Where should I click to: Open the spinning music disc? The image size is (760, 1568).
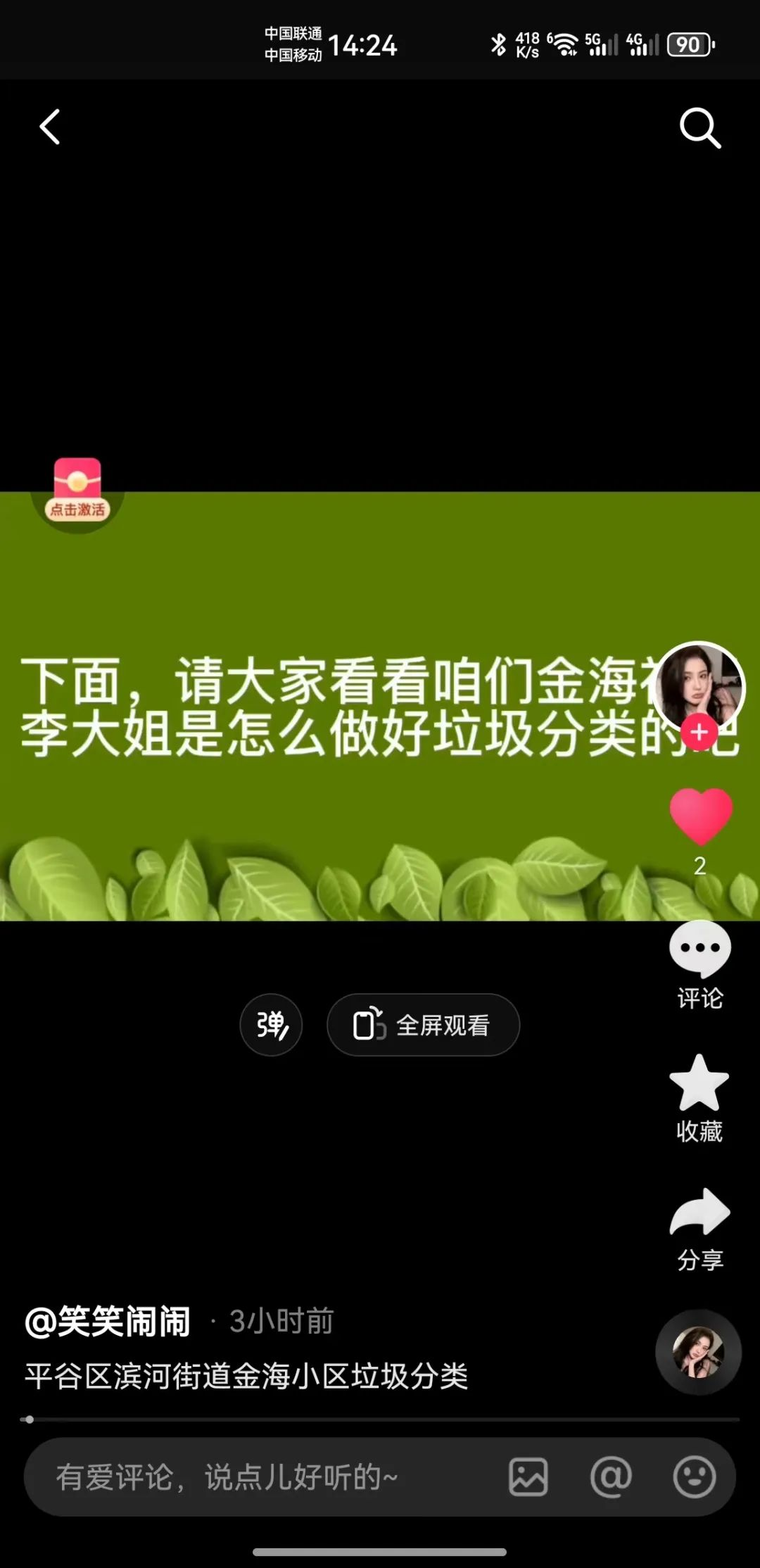(x=698, y=1352)
